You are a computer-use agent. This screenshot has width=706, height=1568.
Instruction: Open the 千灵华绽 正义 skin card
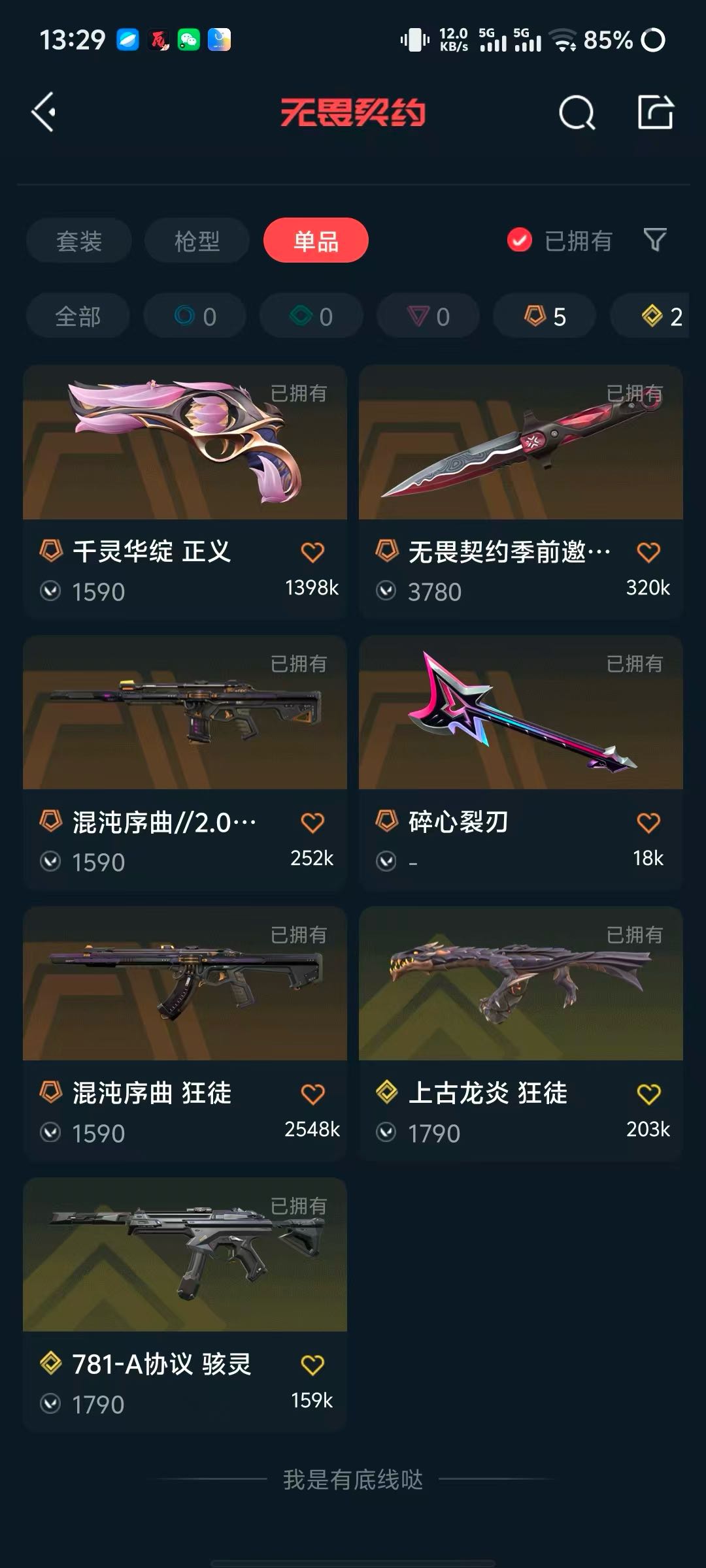coord(185,491)
